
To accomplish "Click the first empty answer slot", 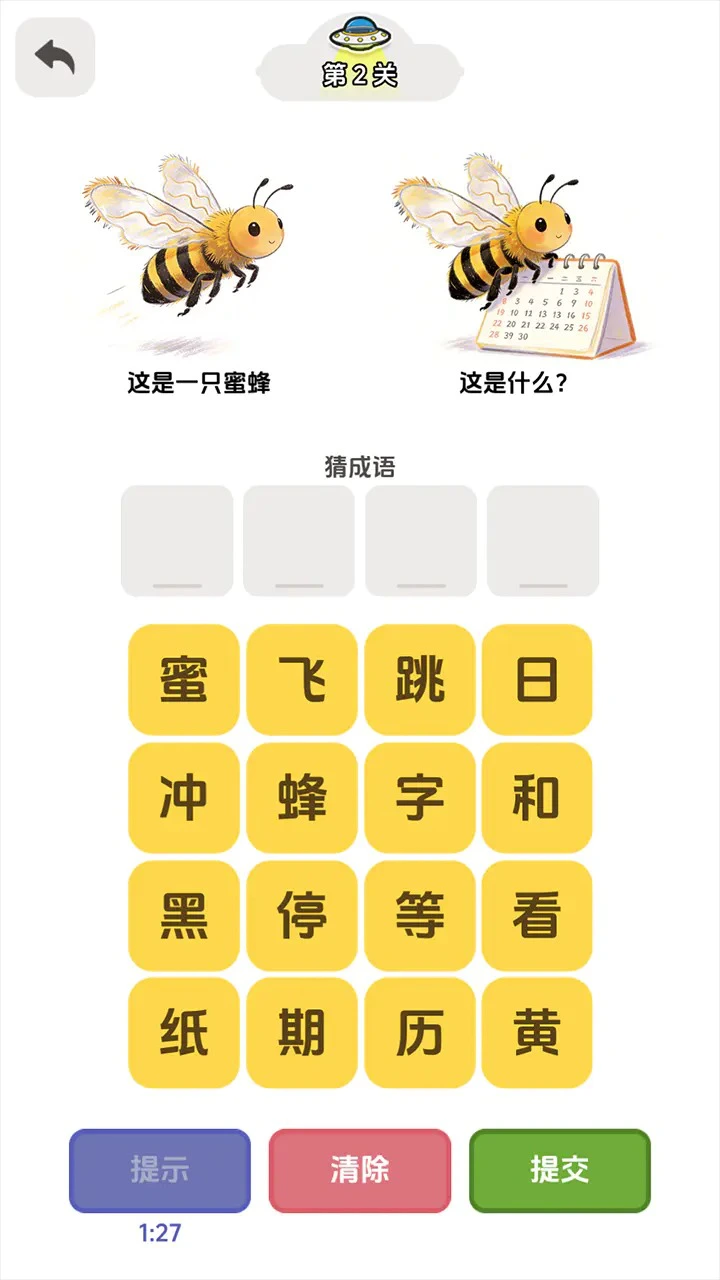I will point(176,540).
